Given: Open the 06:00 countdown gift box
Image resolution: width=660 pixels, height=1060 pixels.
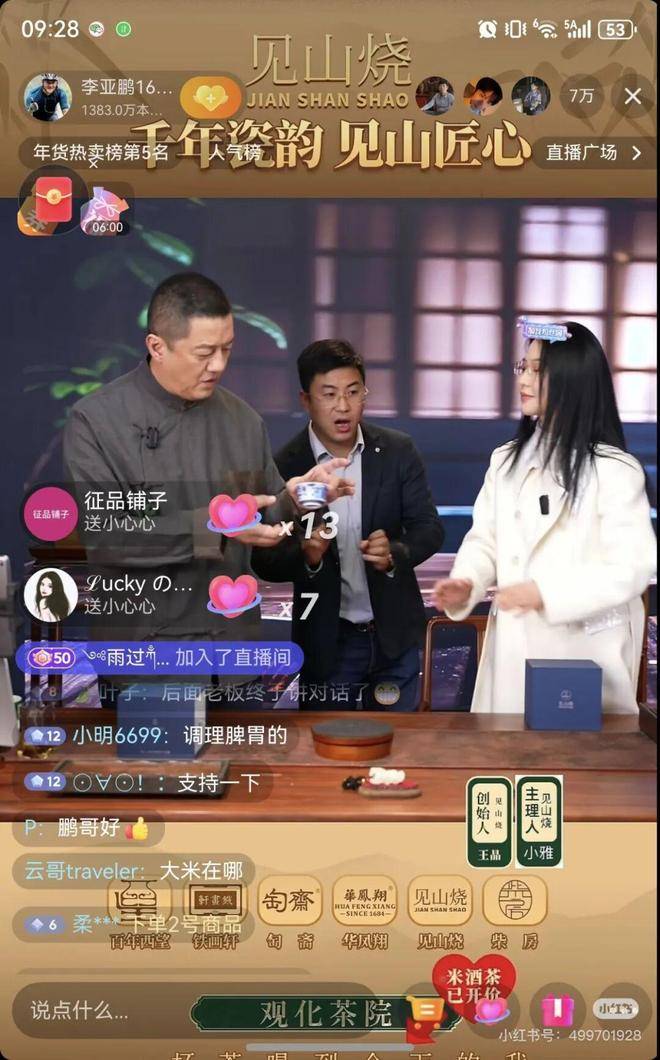Looking at the screenshot, I should (106, 210).
